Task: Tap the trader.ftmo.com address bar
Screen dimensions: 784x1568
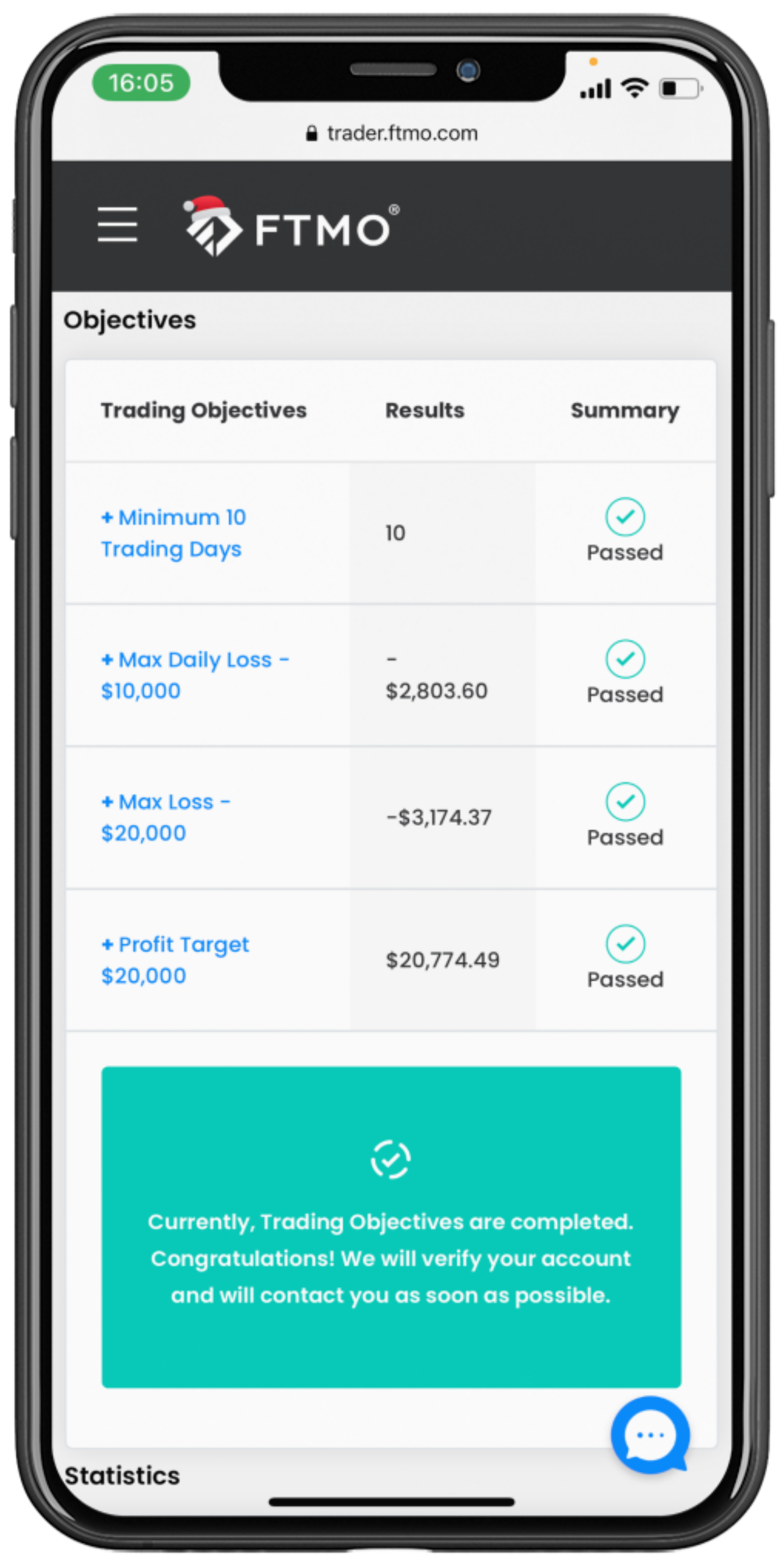Action: pyautogui.click(x=392, y=133)
